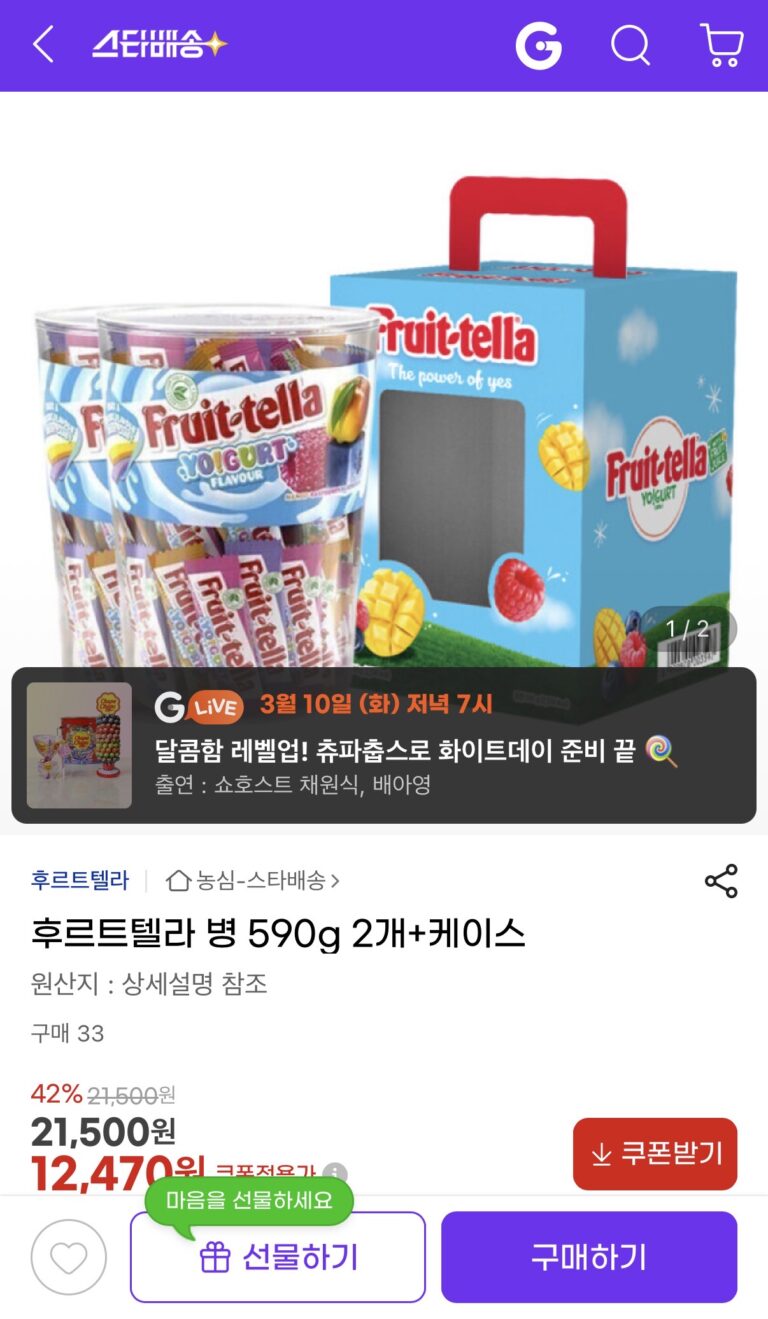This screenshot has width=768, height=1319.
Task: Open the 후르트텔라 brand link
Action: click(x=80, y=881)
